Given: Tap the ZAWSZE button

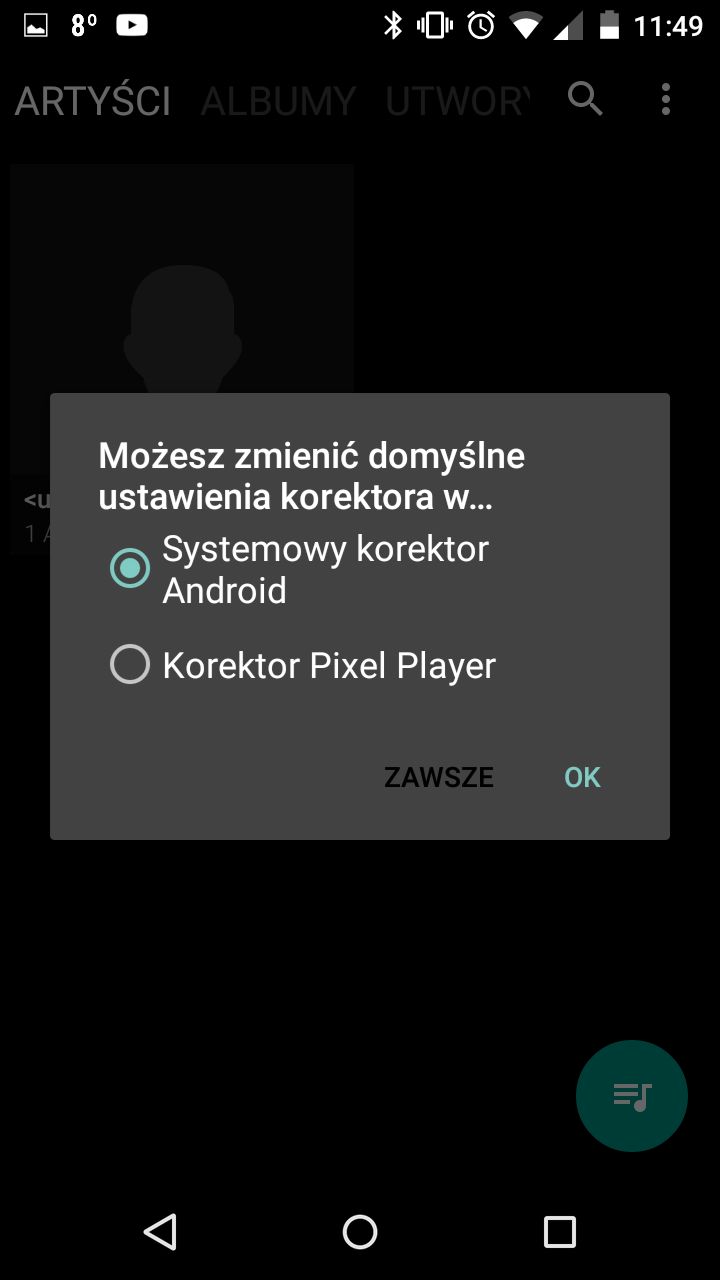Looking at the screenshot, I should click(x=439, y=777).
